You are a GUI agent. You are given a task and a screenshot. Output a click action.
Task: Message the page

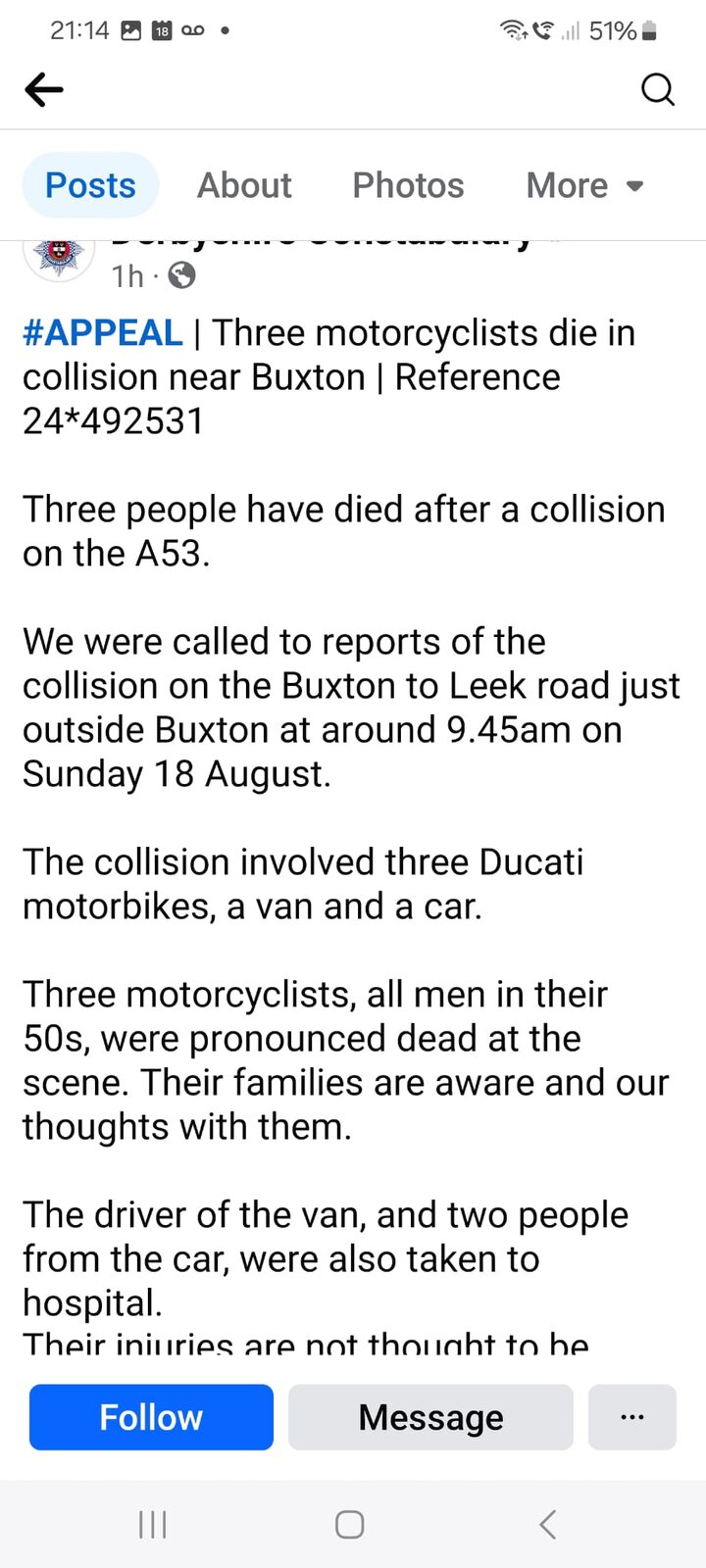coord(430,1417)
